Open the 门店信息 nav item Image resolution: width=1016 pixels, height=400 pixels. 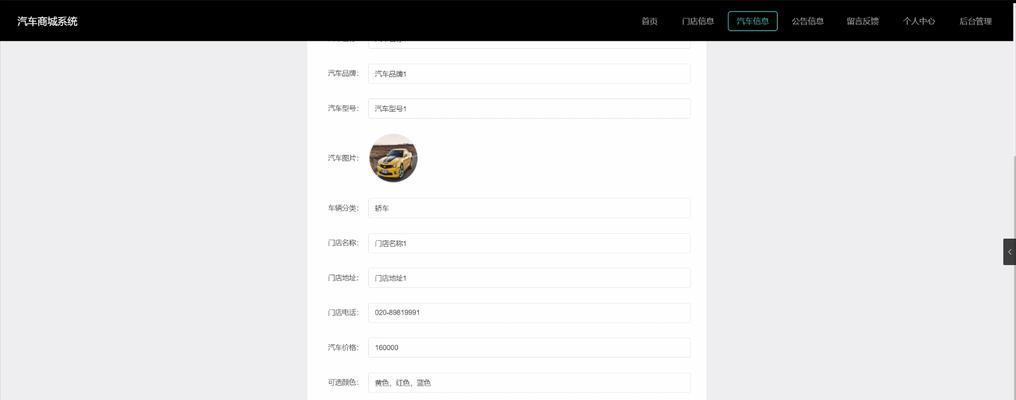tap(698, 21)
